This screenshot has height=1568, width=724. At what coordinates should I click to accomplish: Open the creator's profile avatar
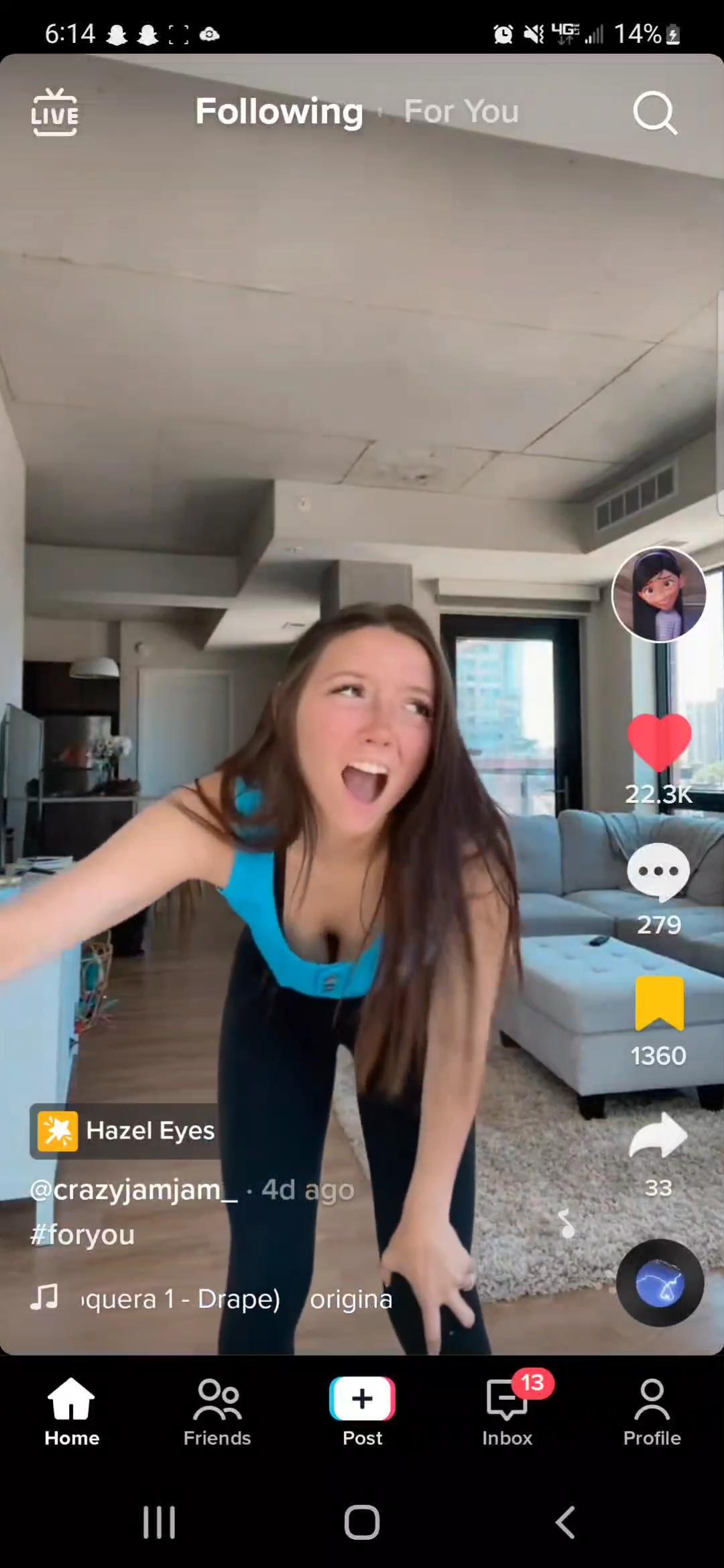(659, 594)
